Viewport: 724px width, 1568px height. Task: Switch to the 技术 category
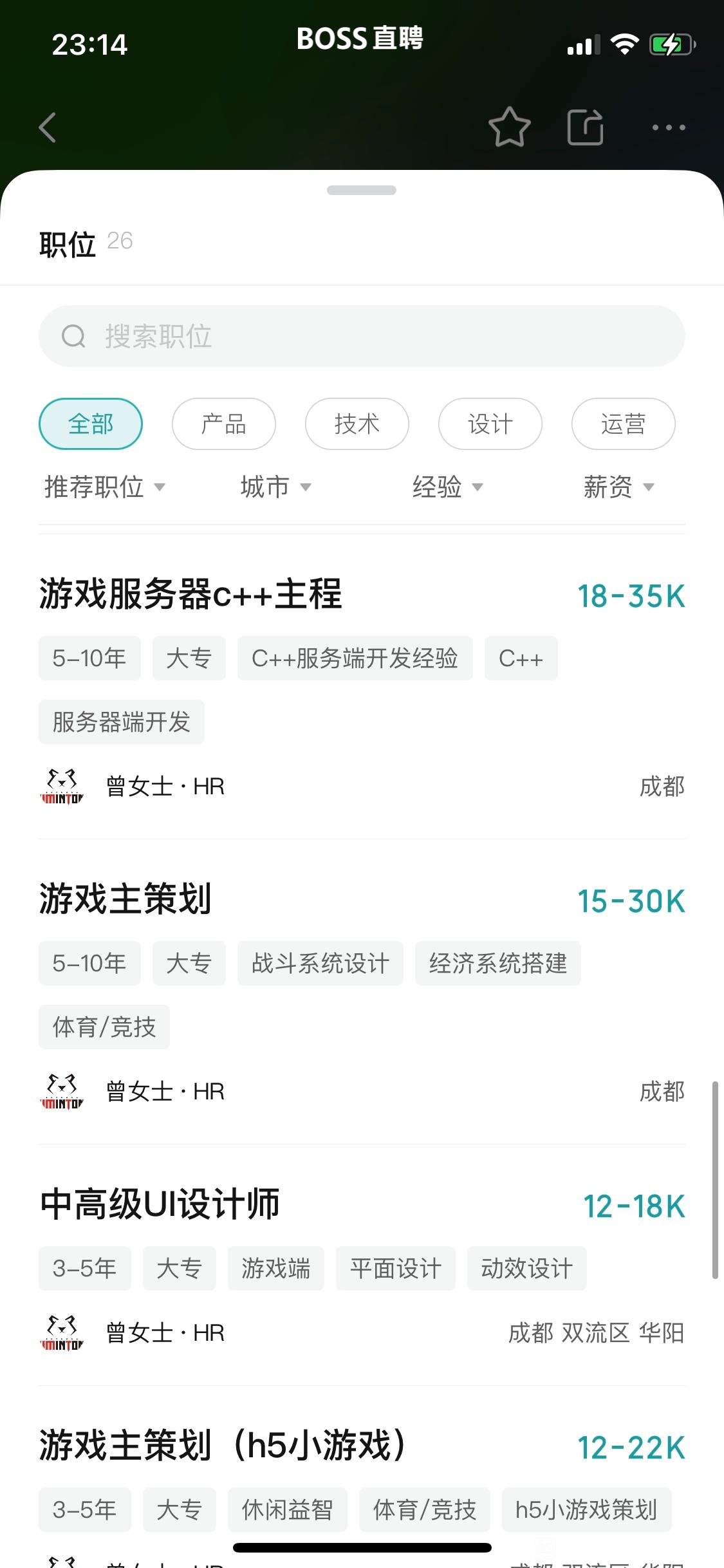coord(357,424)
